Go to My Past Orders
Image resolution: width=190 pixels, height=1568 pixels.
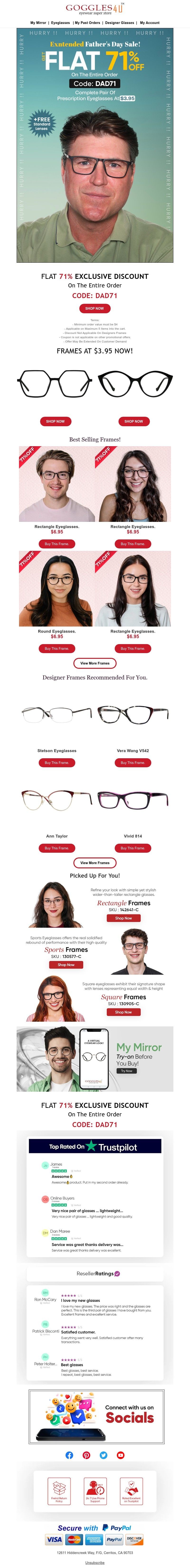click(87, 23)
